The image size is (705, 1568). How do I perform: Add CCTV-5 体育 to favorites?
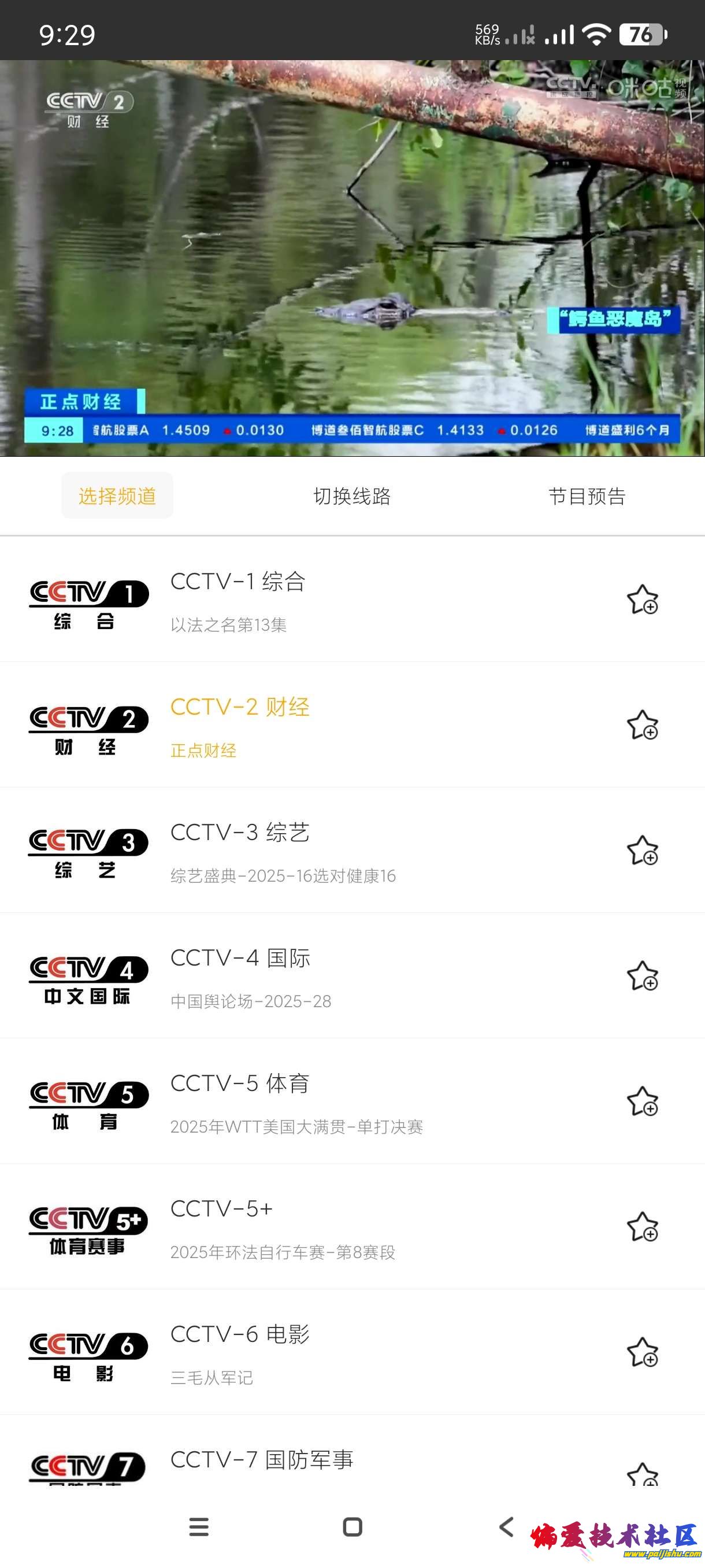pyautogui.click(x=643, y=1101)
